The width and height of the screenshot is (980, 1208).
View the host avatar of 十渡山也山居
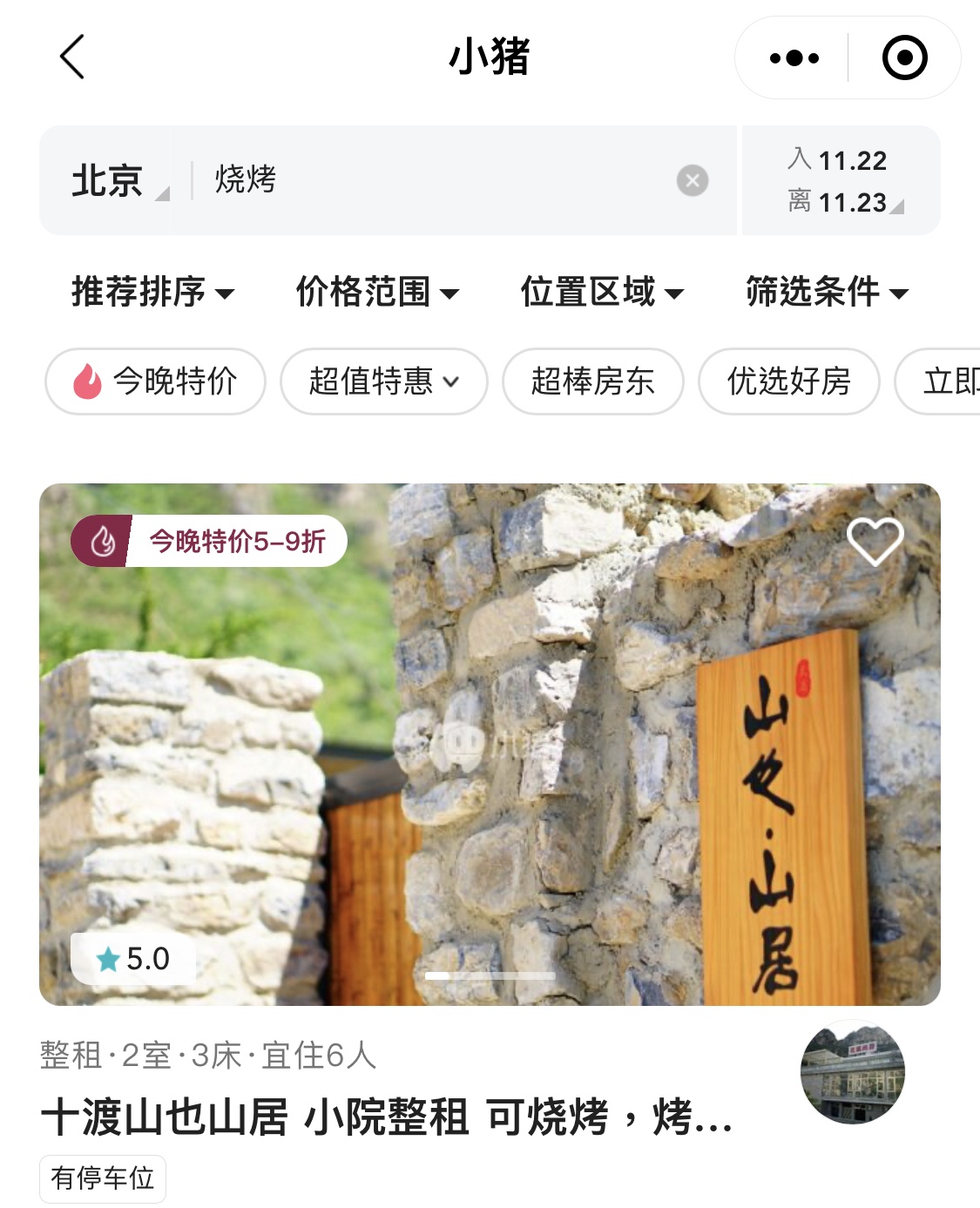852,1072
